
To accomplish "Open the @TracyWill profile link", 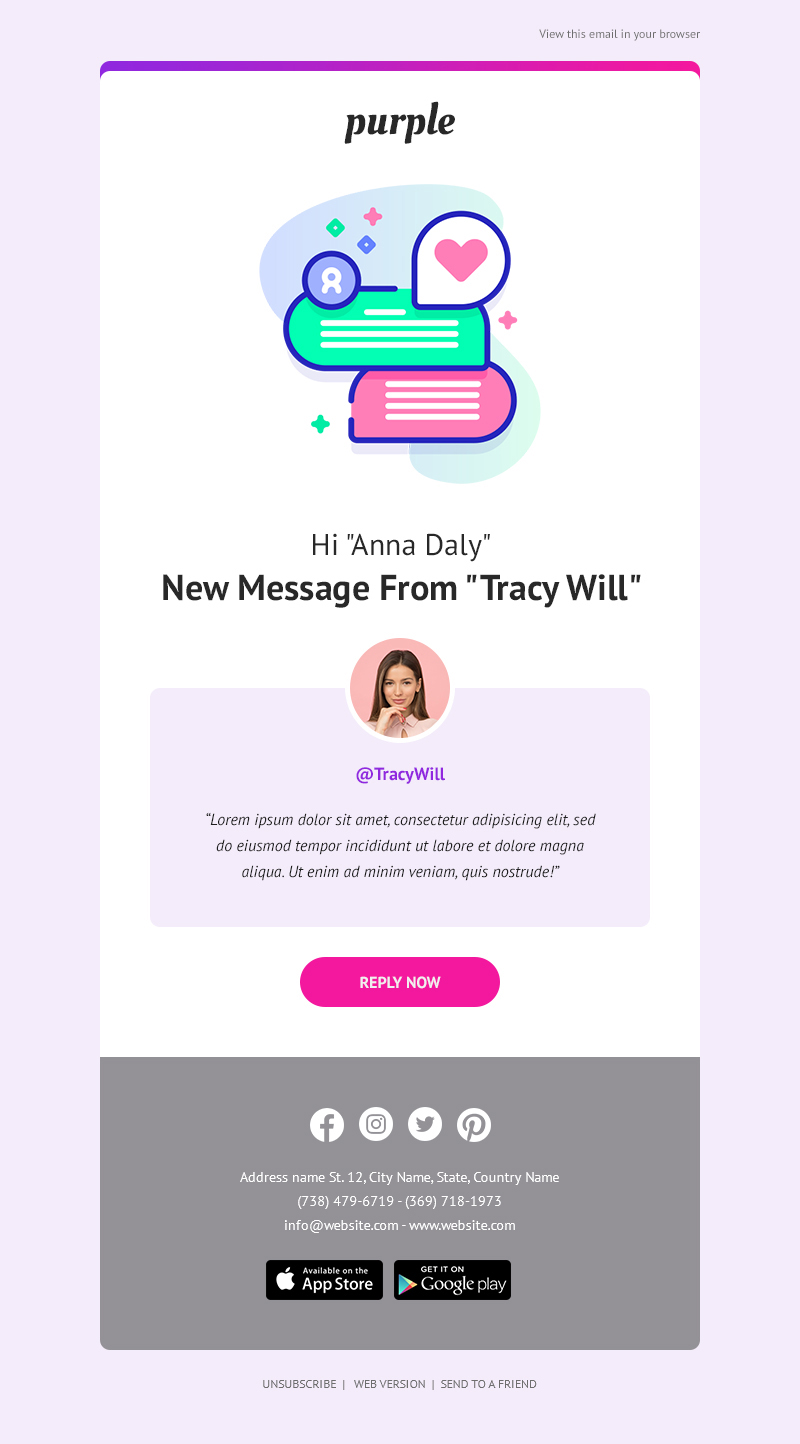I will click(400, 774).
